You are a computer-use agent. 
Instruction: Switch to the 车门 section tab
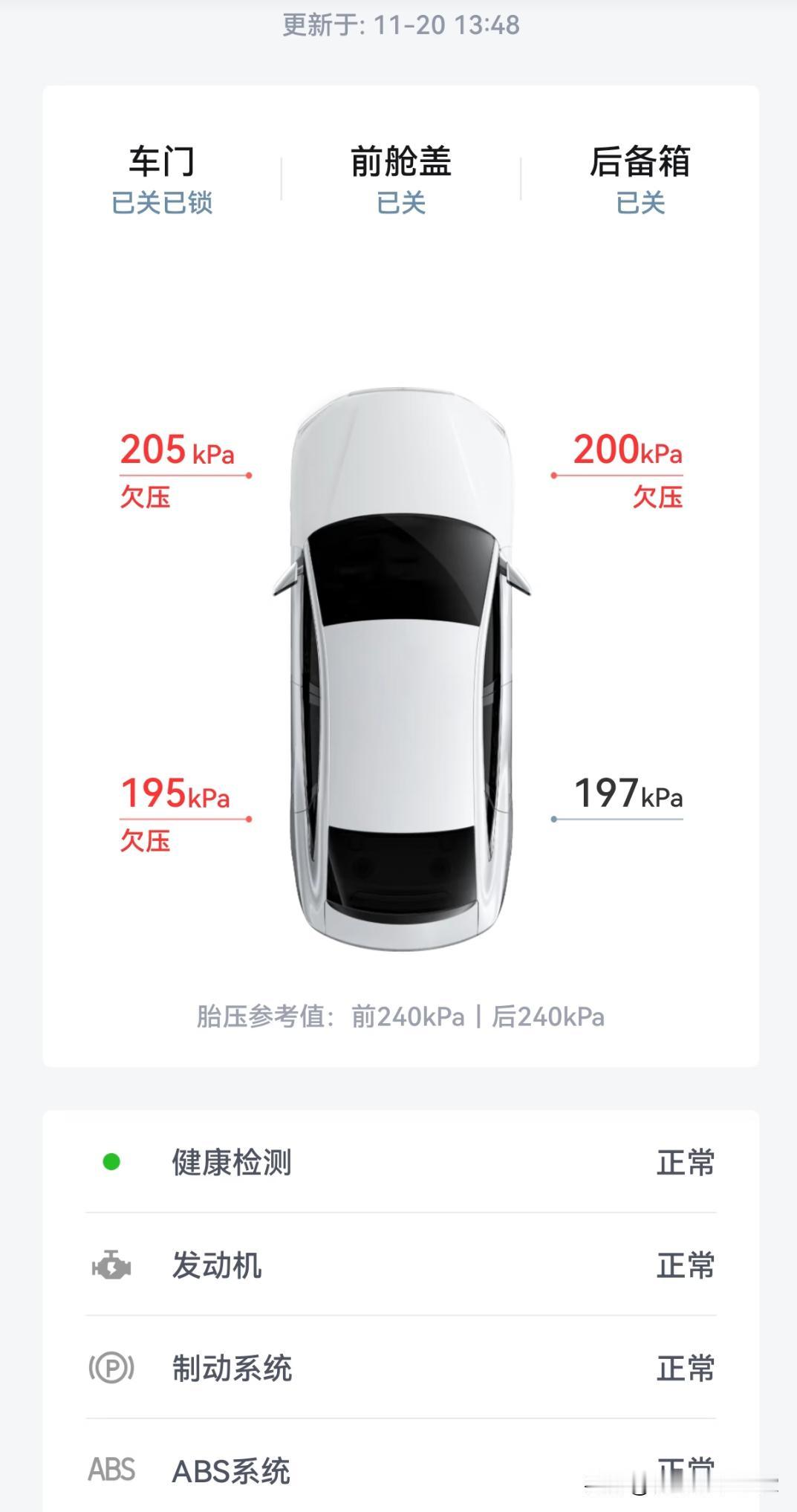[163, 163]
